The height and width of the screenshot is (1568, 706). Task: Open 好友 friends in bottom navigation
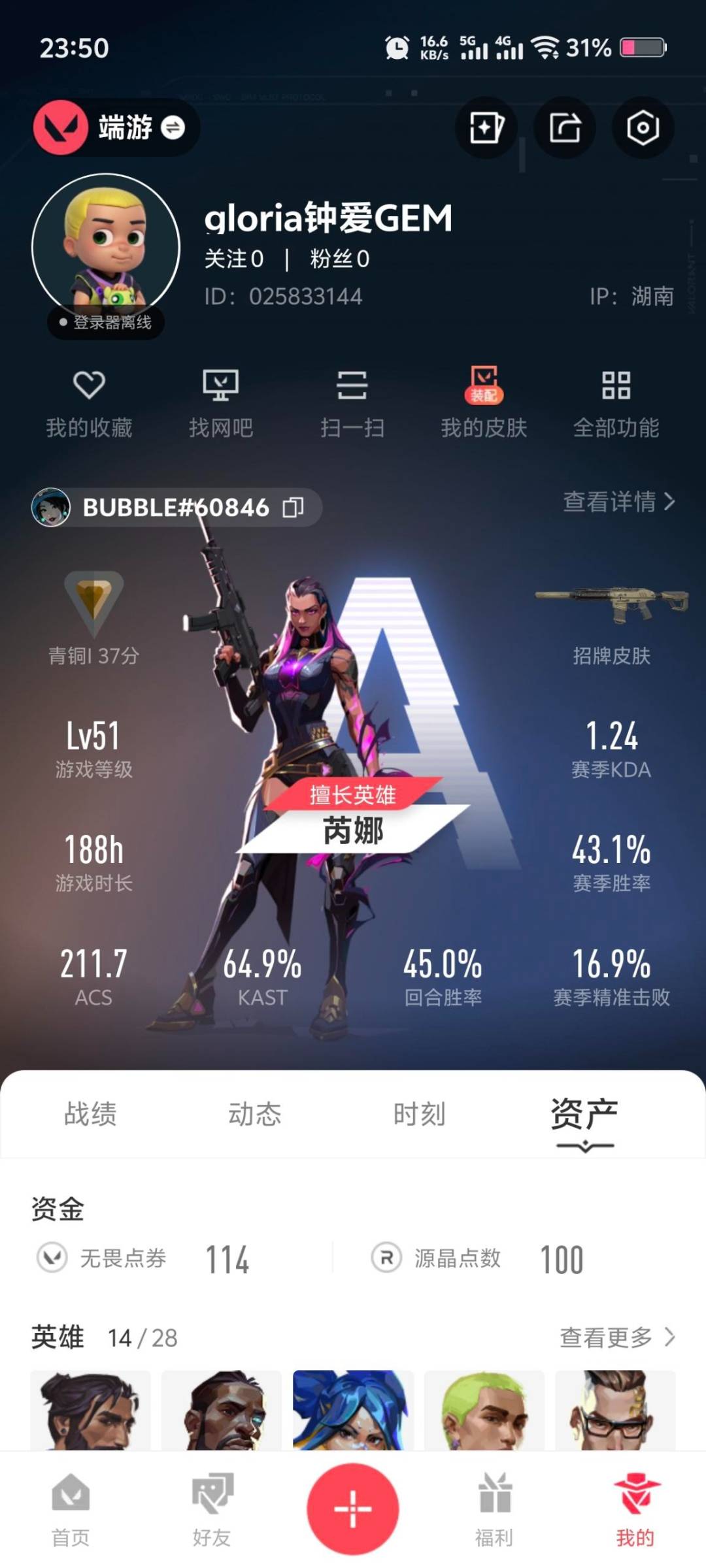pyautogui.click(x=212, y=1511)
